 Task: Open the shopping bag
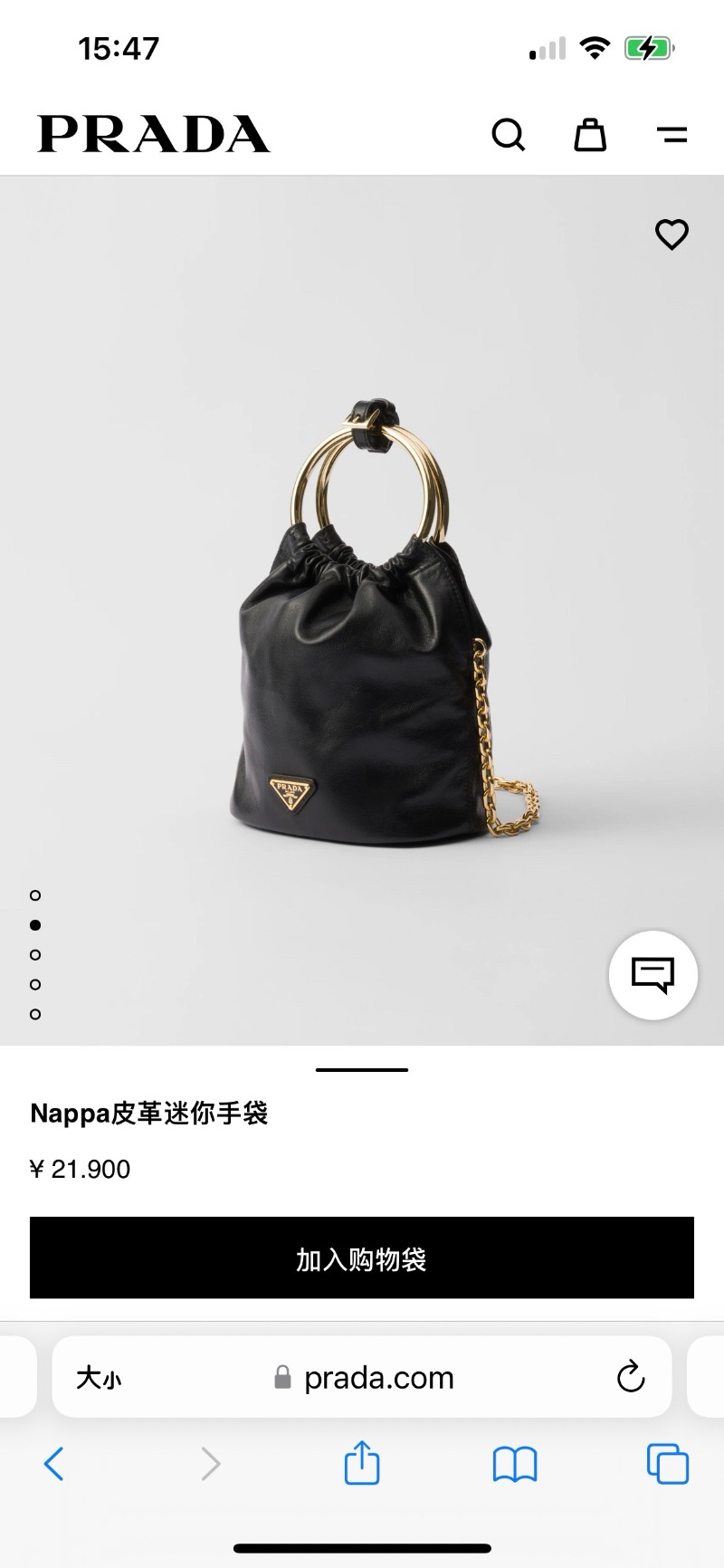point(590,135)
